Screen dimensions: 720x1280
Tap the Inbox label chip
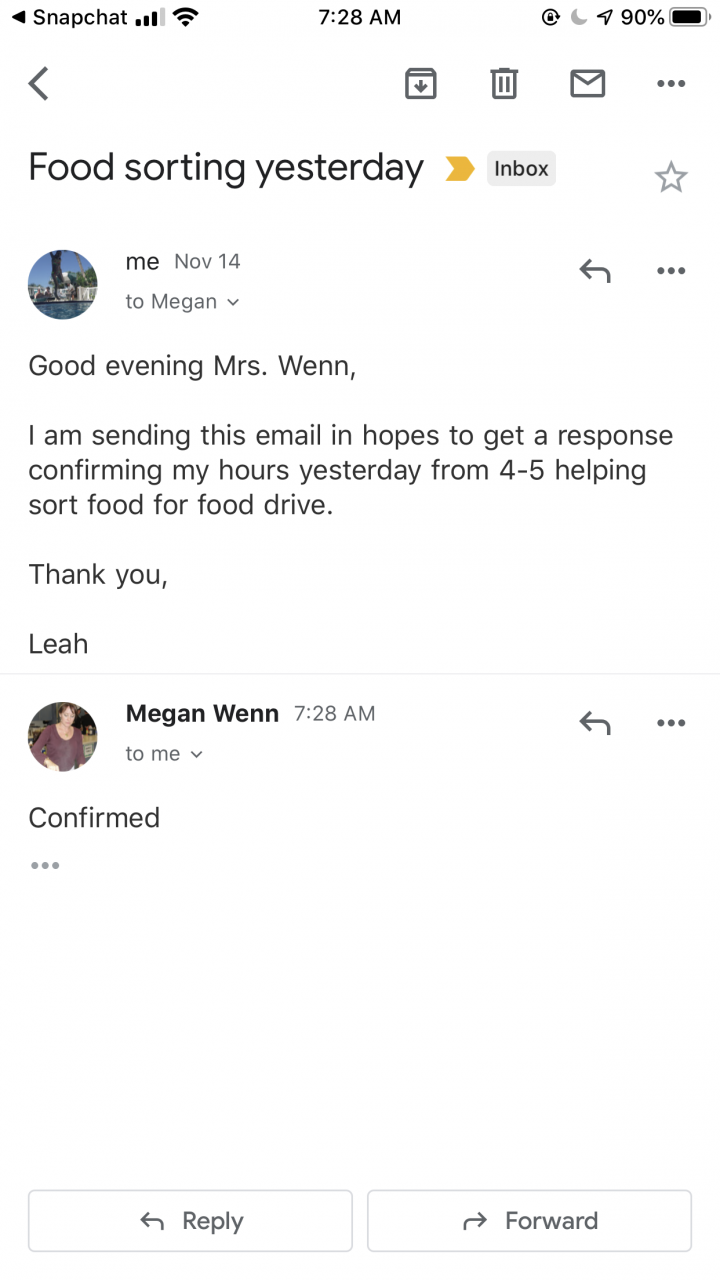pyautogui.click(x=521, y=169)
